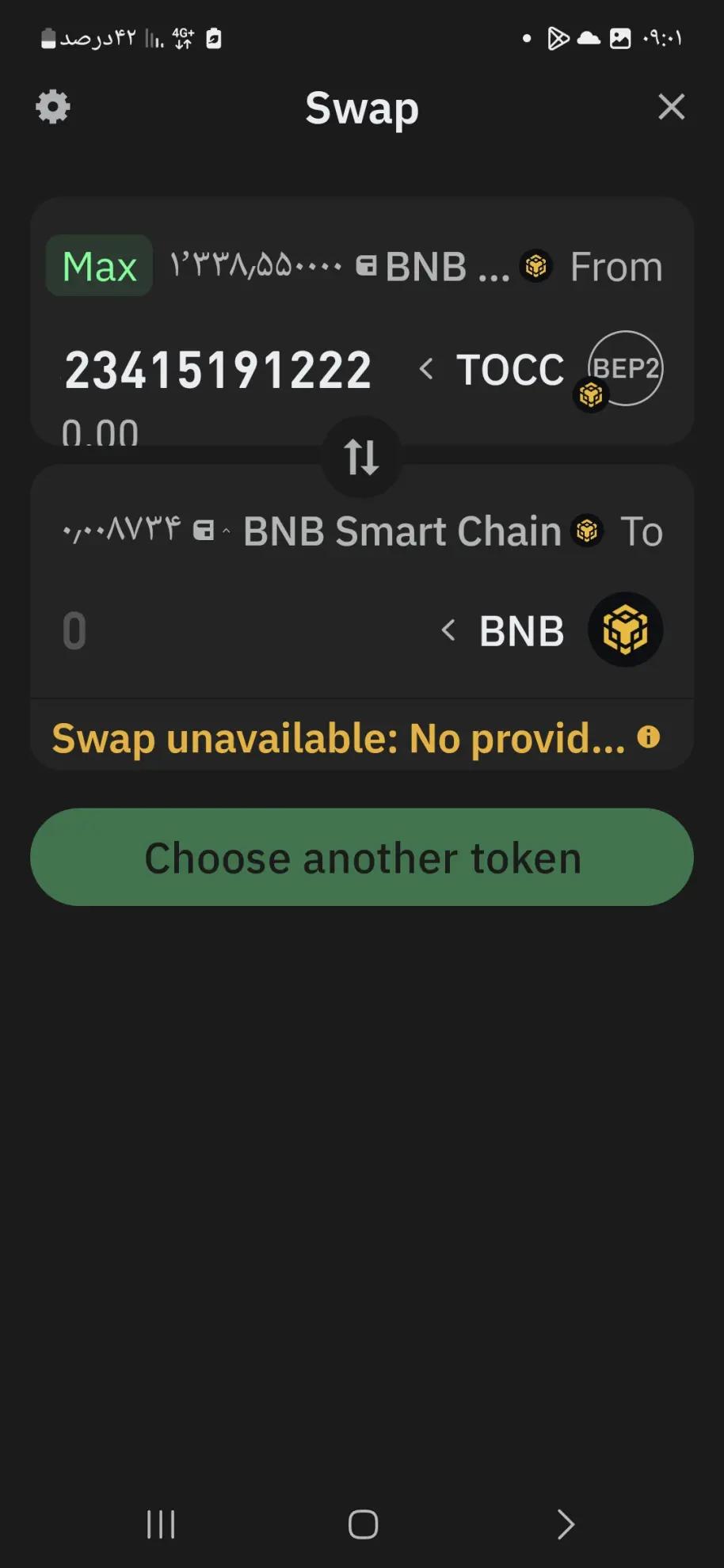Reverse the swap direction arrows
Image resolution: width=724 pixels, height=1568 pixels.
(361, 457)
